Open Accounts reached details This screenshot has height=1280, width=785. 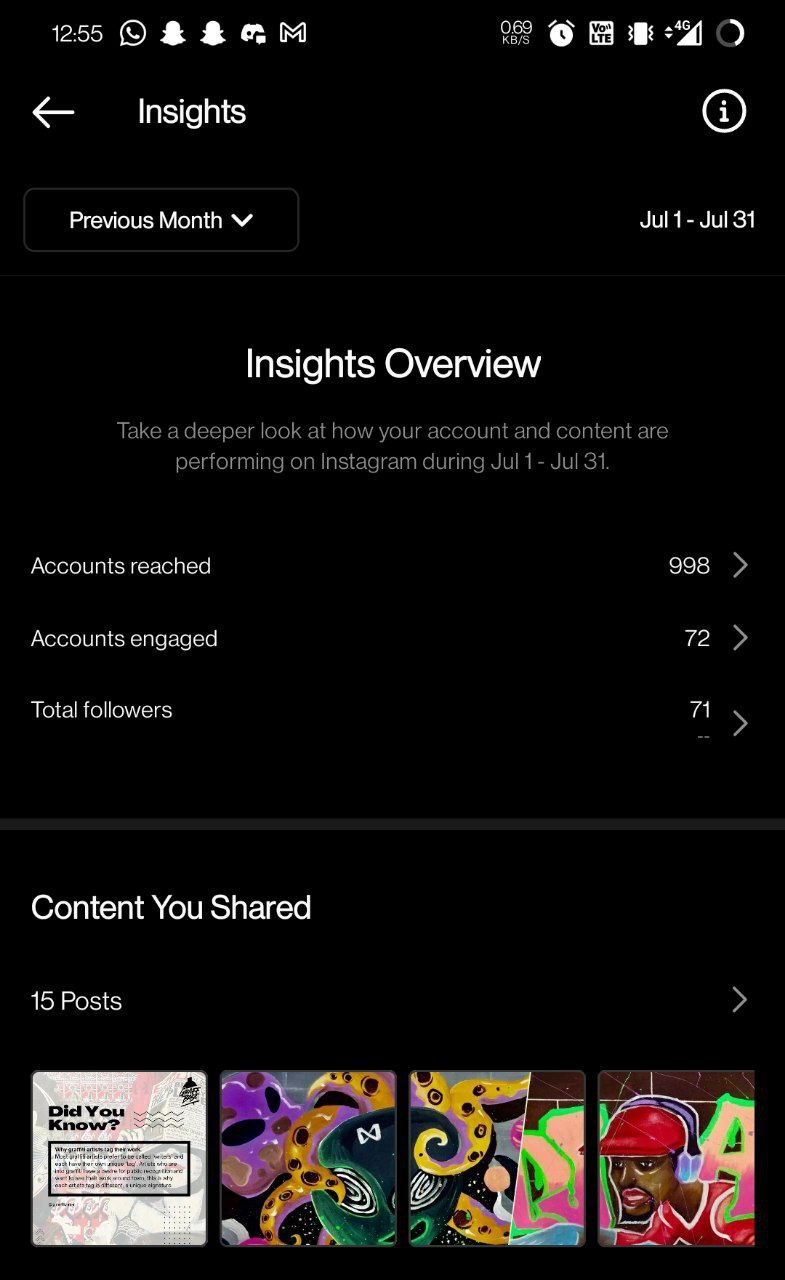[390, 566]
